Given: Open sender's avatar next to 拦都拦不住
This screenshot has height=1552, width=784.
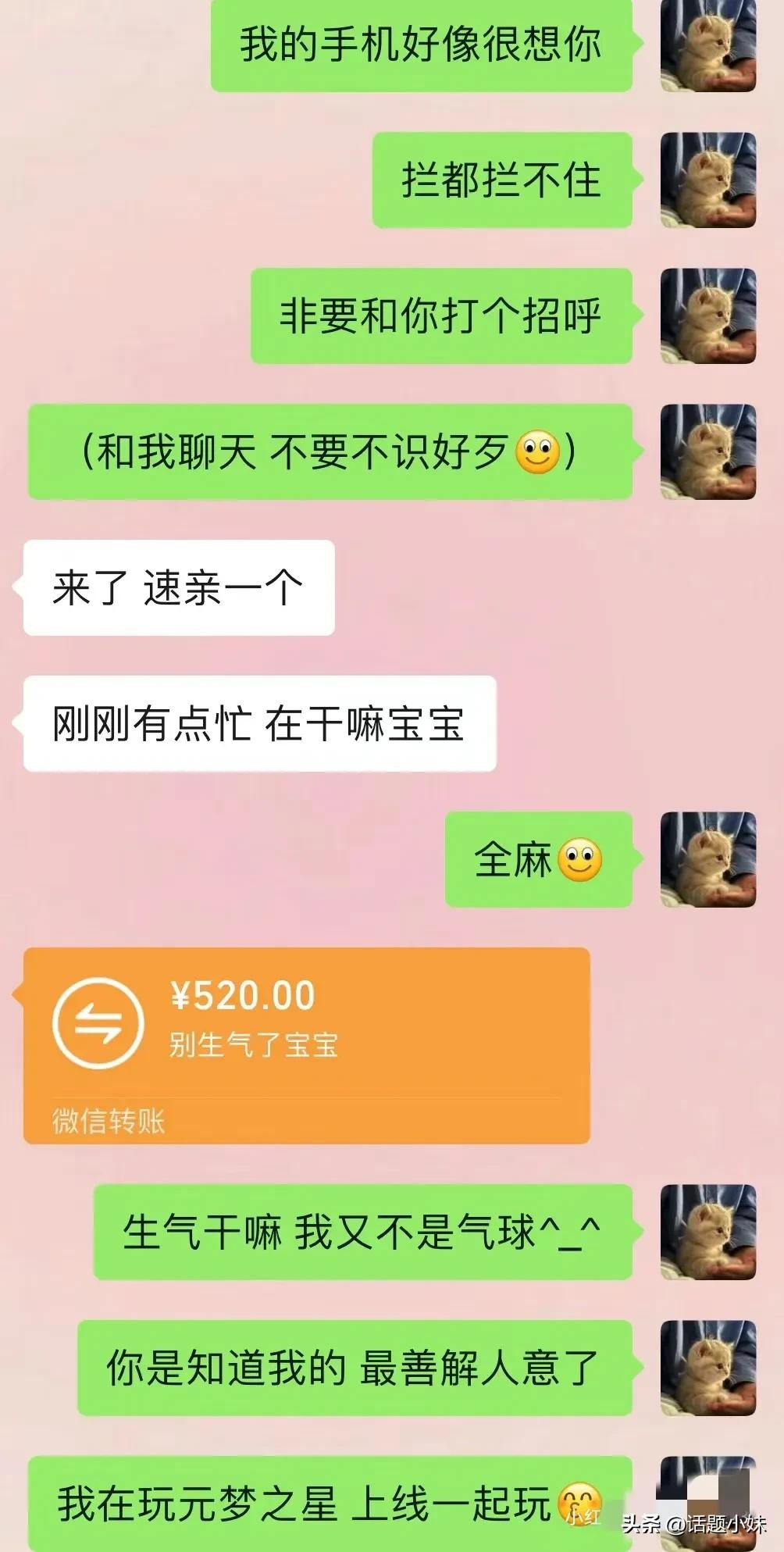Looking at the screenshot, I should [x=707, y=180].
